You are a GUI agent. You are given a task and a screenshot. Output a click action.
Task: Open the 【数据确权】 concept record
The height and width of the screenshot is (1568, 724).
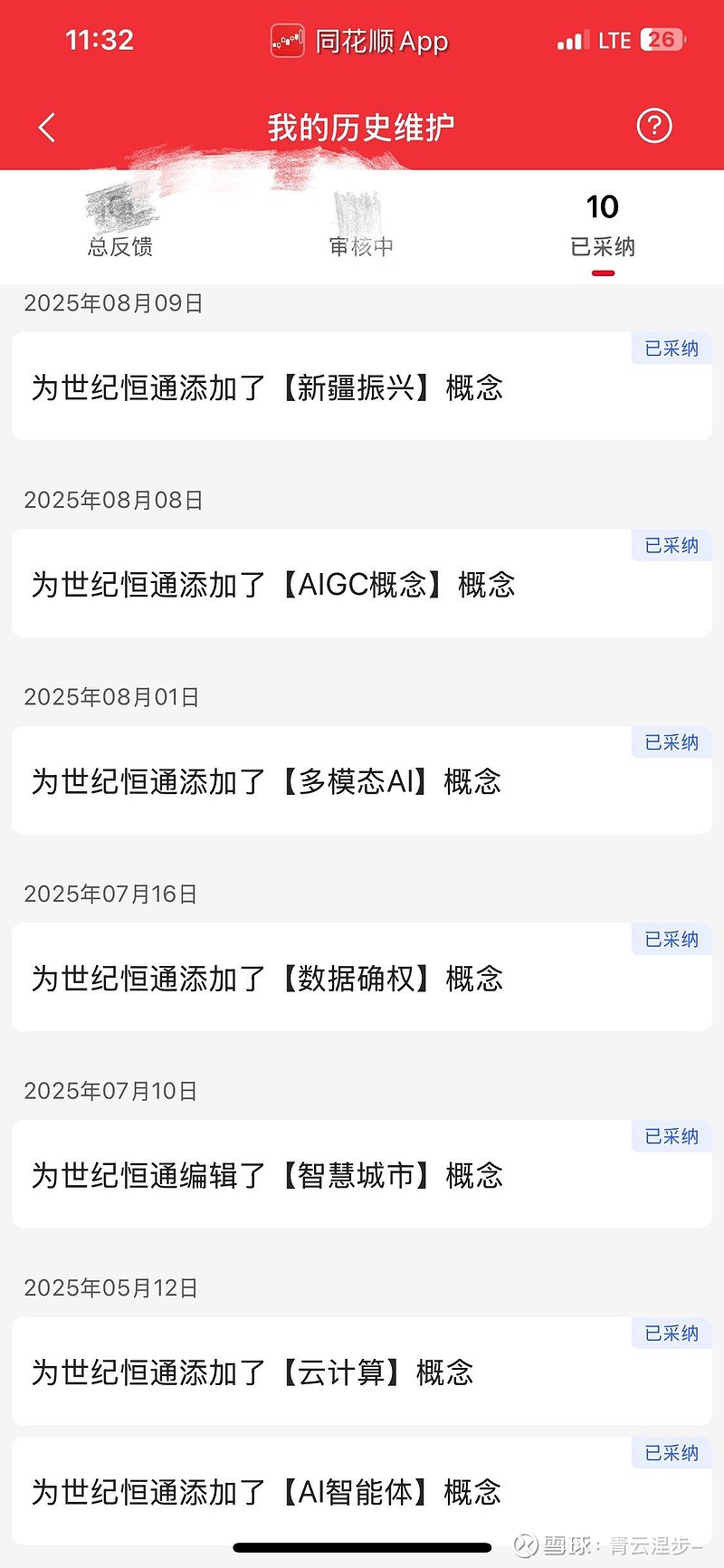[362, 978]
